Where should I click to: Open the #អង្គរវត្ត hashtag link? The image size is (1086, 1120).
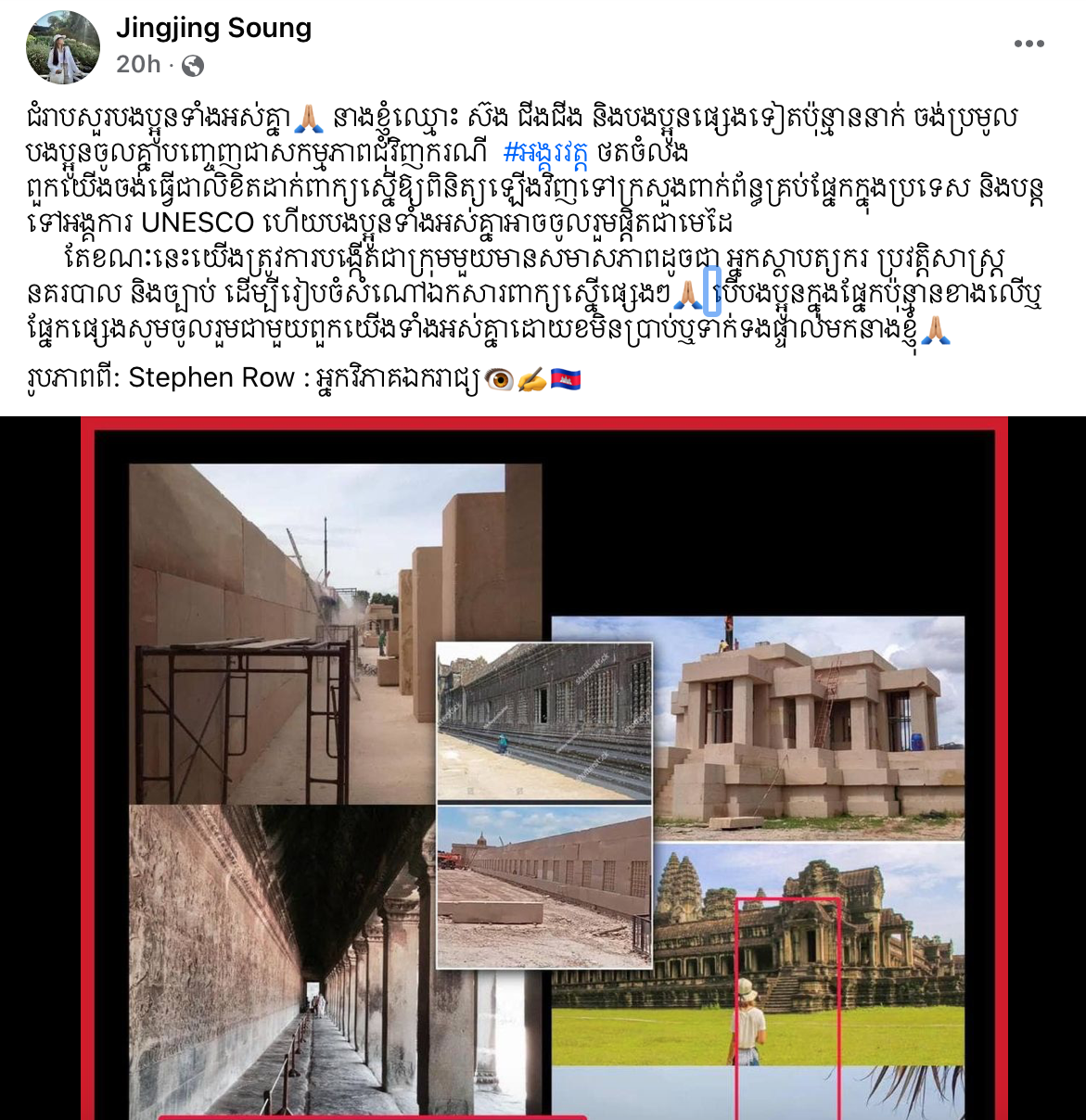coord(546,152)
